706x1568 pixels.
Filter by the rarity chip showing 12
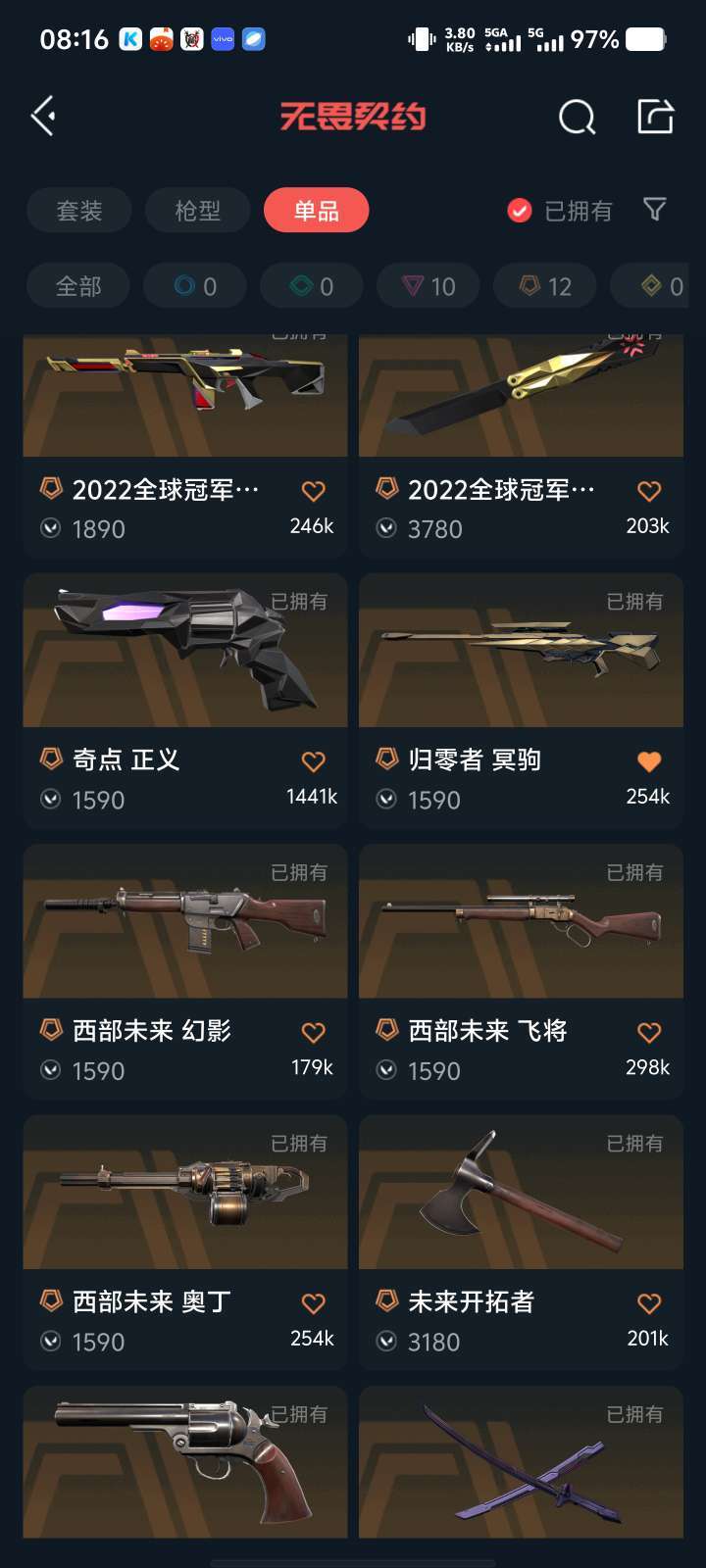(x=545, y=286)
